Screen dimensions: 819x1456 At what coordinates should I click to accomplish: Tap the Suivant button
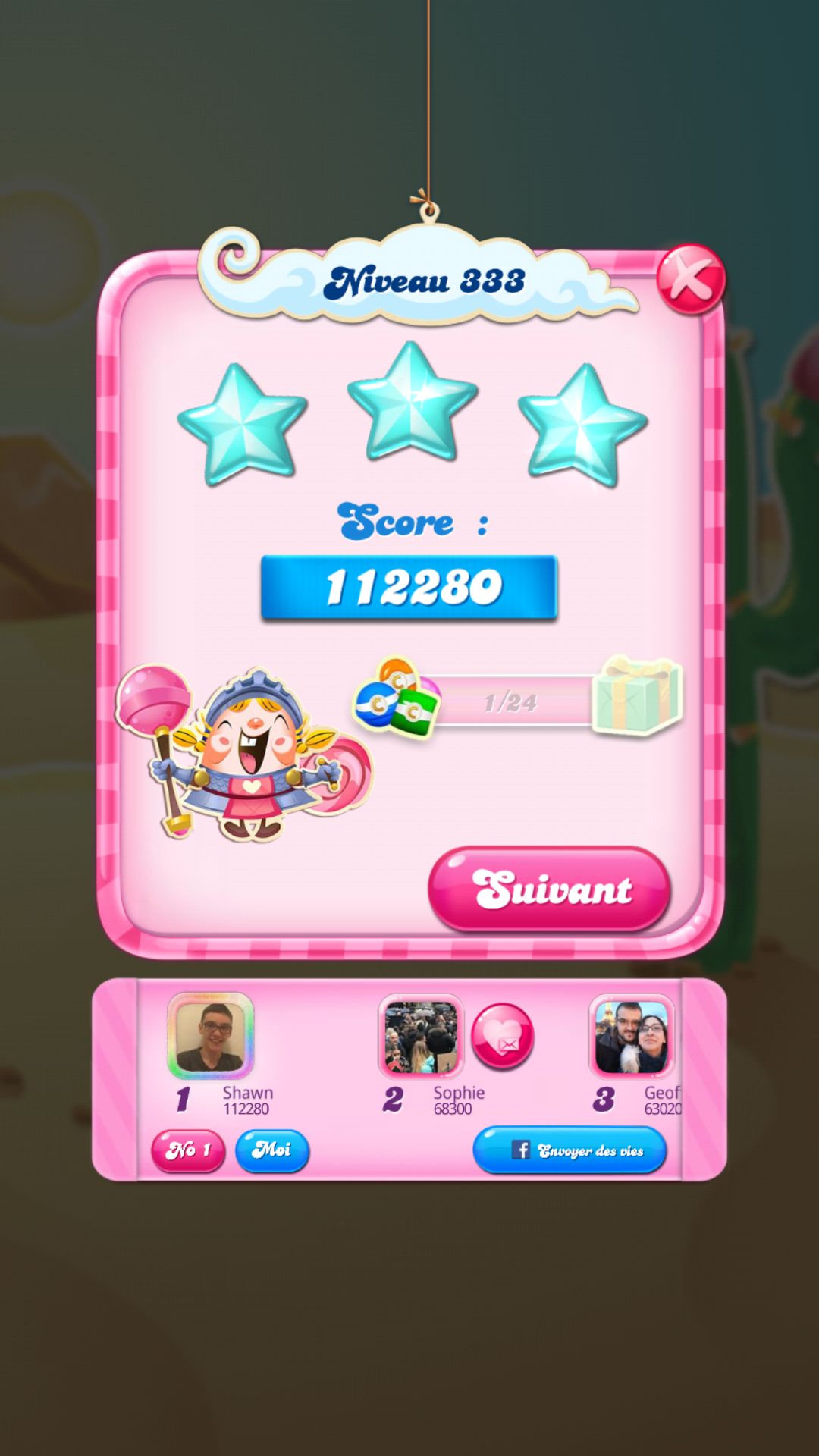549,889
